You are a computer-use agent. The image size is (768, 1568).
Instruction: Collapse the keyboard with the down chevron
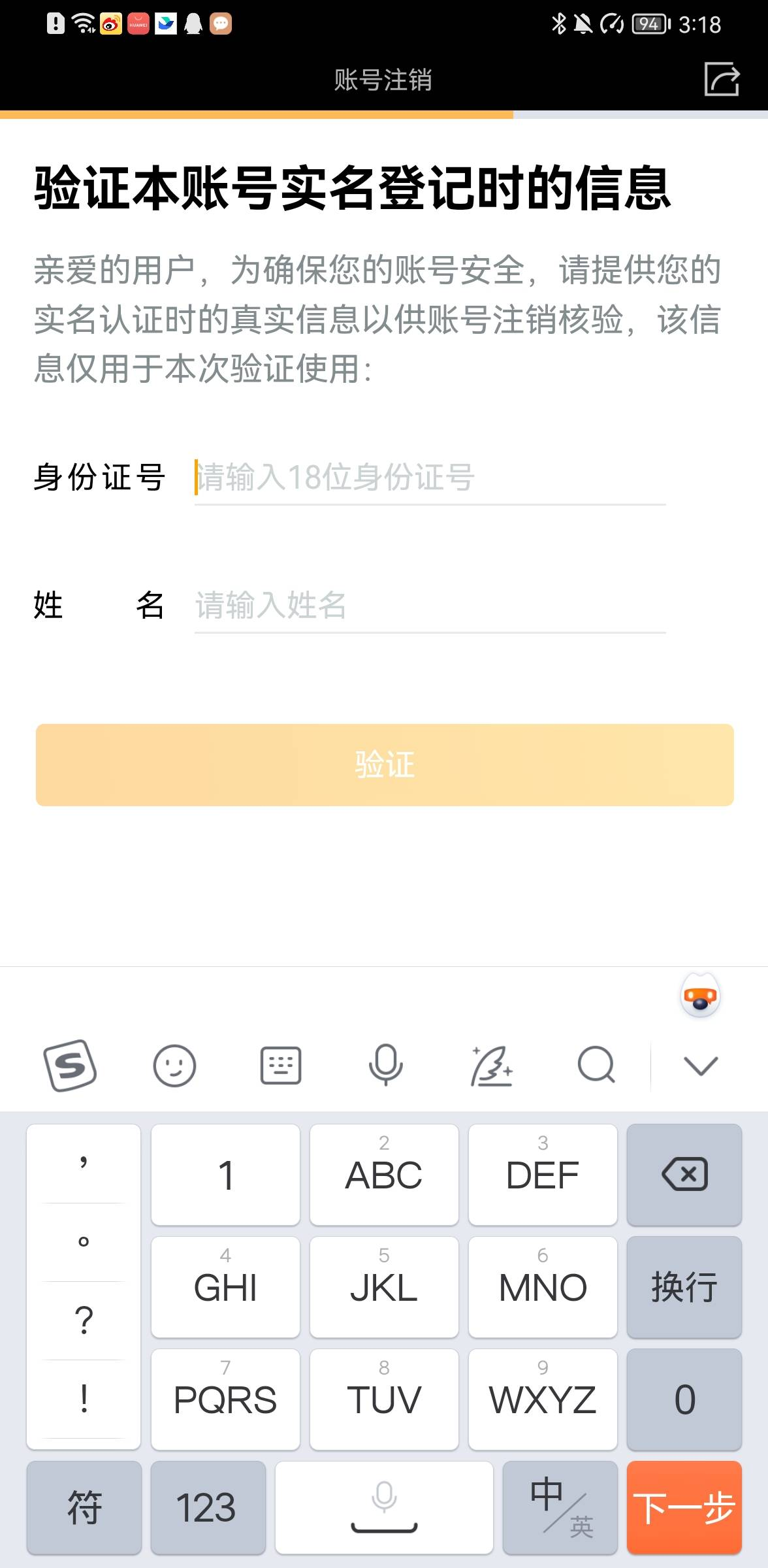pos(701,1066)
